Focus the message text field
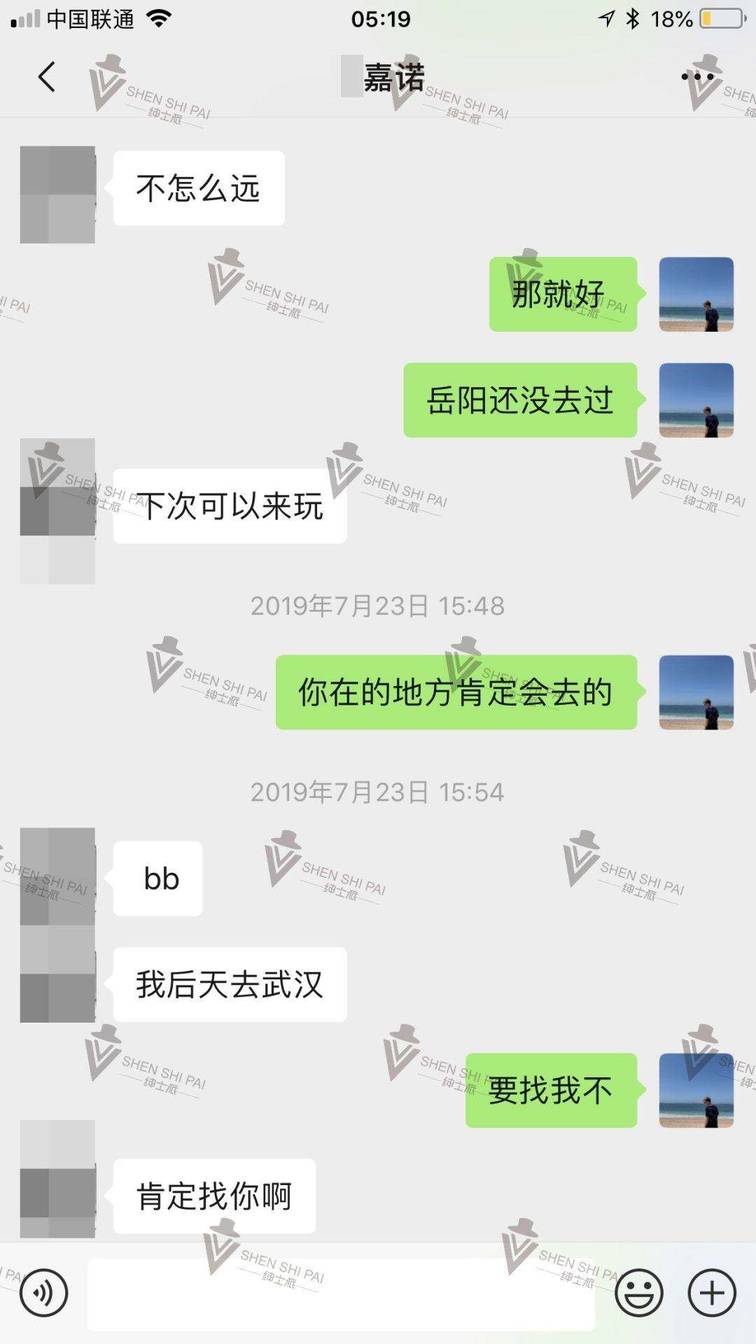 coord(340,1293)
